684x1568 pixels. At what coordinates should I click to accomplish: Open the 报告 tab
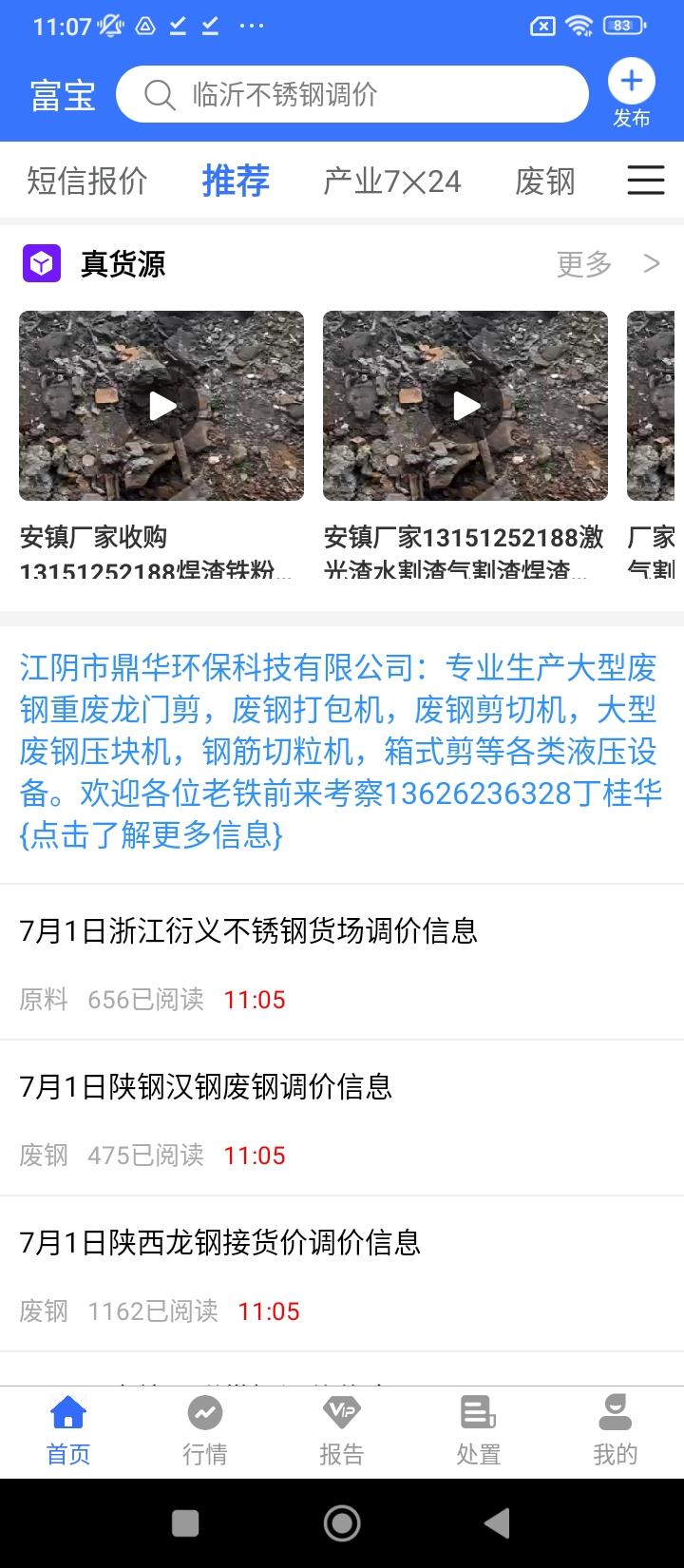[342, 1431]
